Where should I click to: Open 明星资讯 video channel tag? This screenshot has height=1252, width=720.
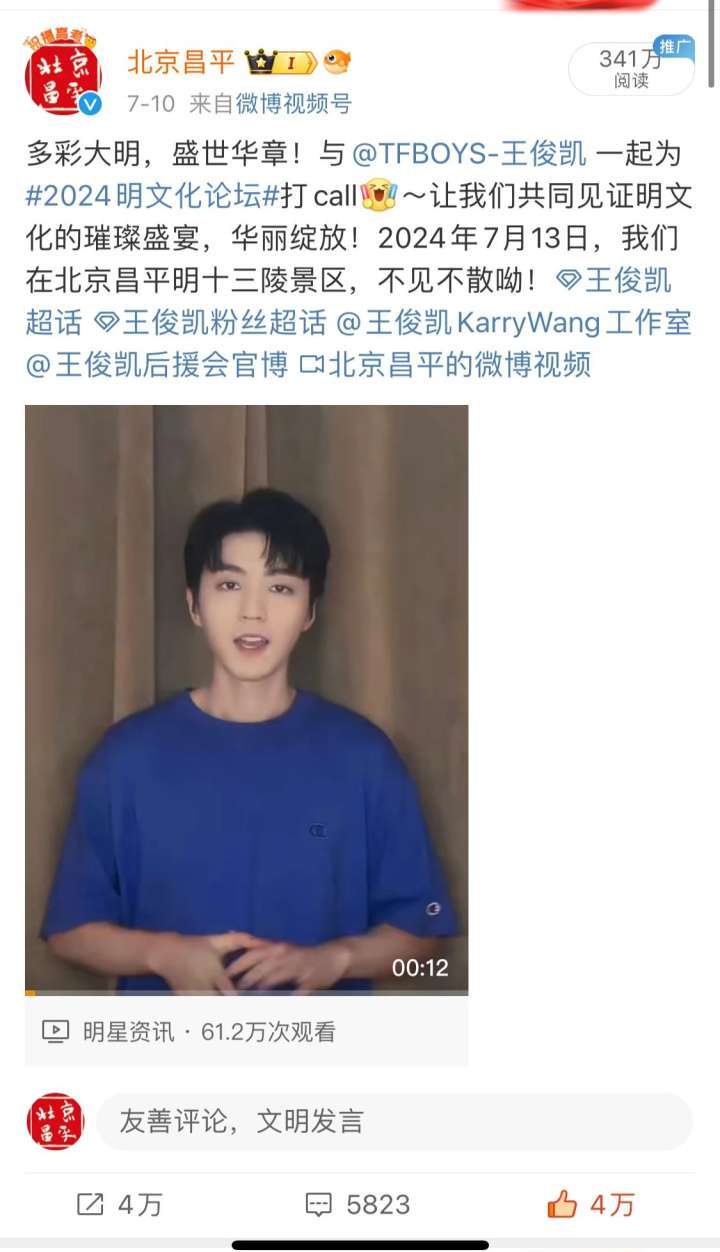[x=127, y=1031]
